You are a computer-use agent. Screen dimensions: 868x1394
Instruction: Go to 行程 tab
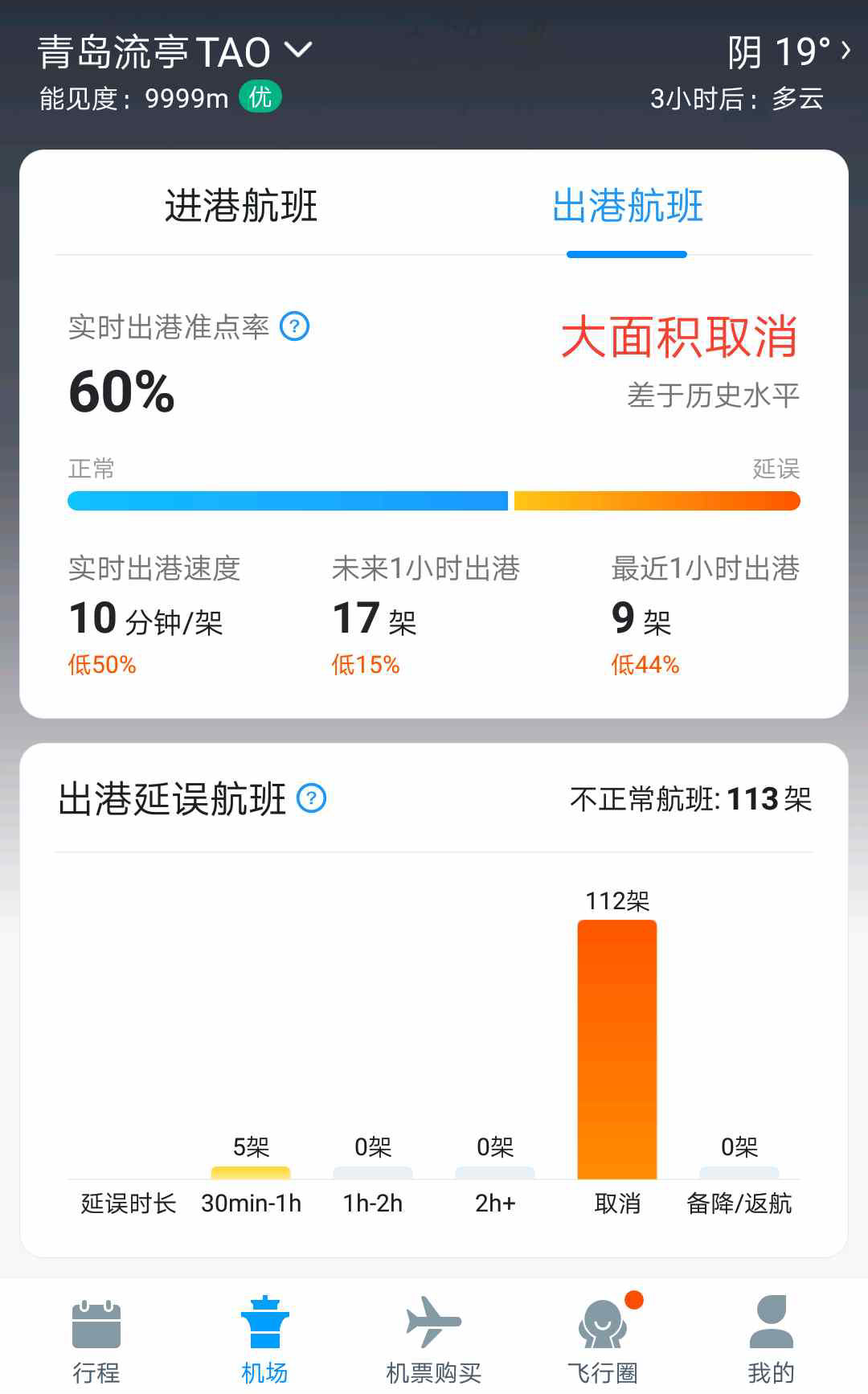pos(96,1339)
